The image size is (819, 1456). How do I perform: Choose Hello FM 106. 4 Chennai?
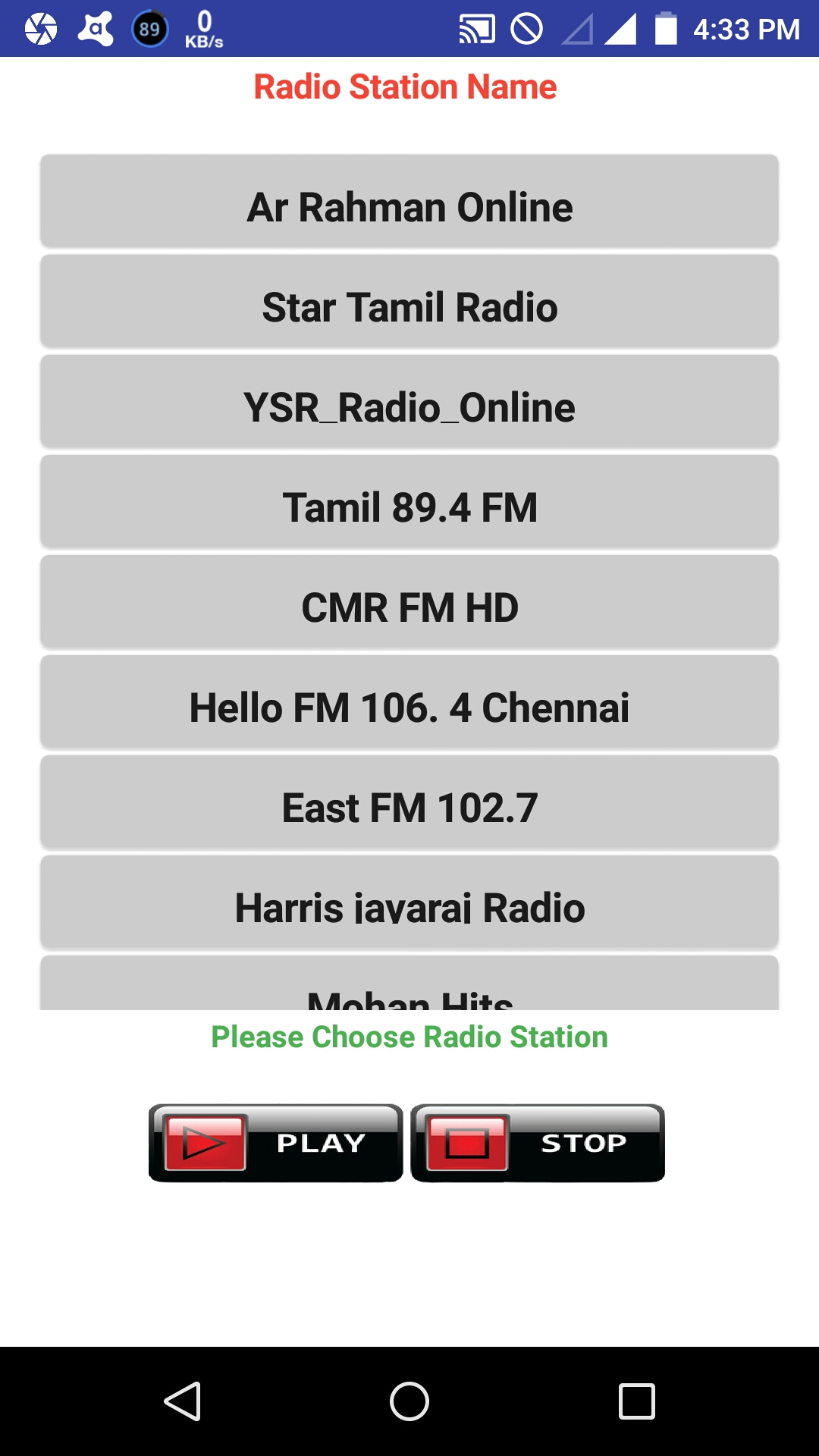[409, 702]
